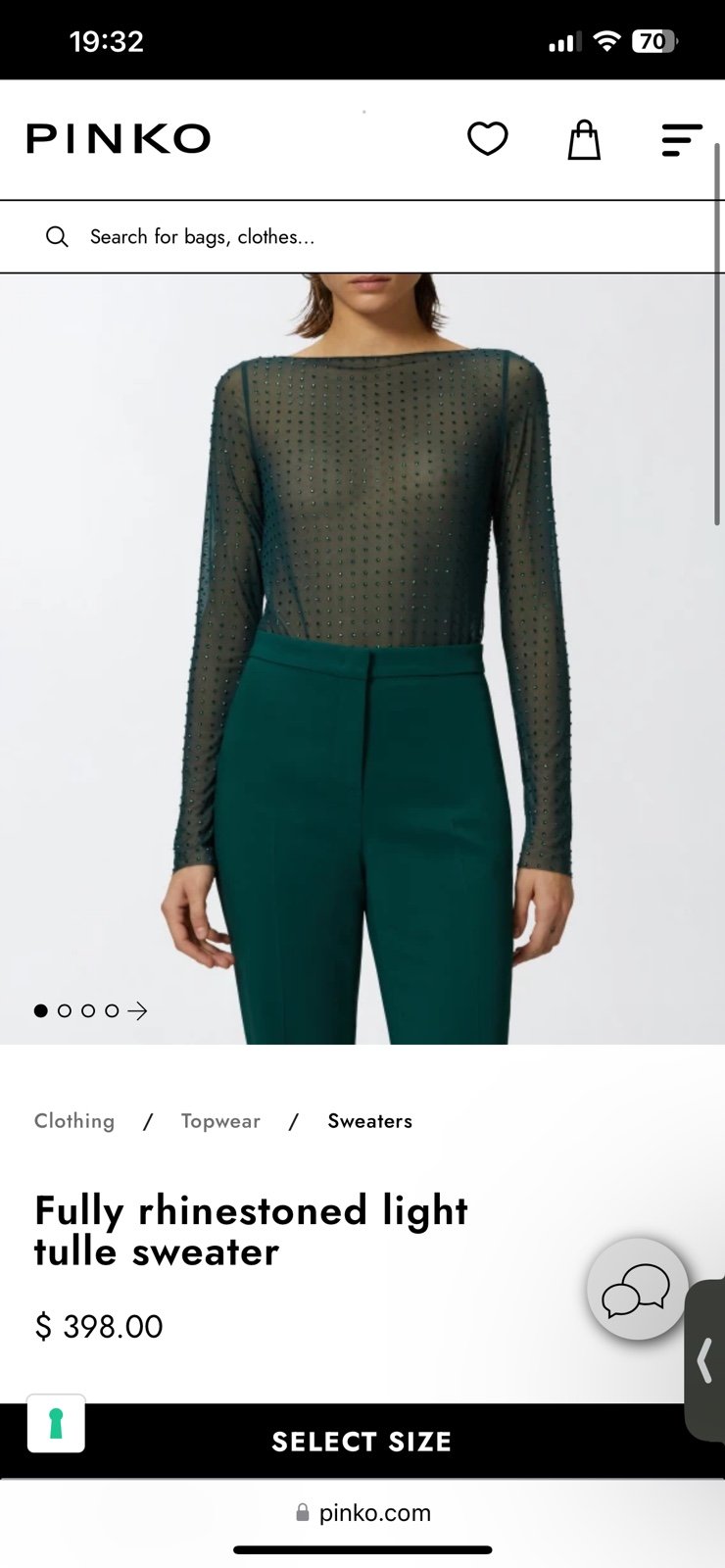Viewport: 725px width, 1568px height.
Task: Open the live chat bubble
Action: tap(637, 1290)
